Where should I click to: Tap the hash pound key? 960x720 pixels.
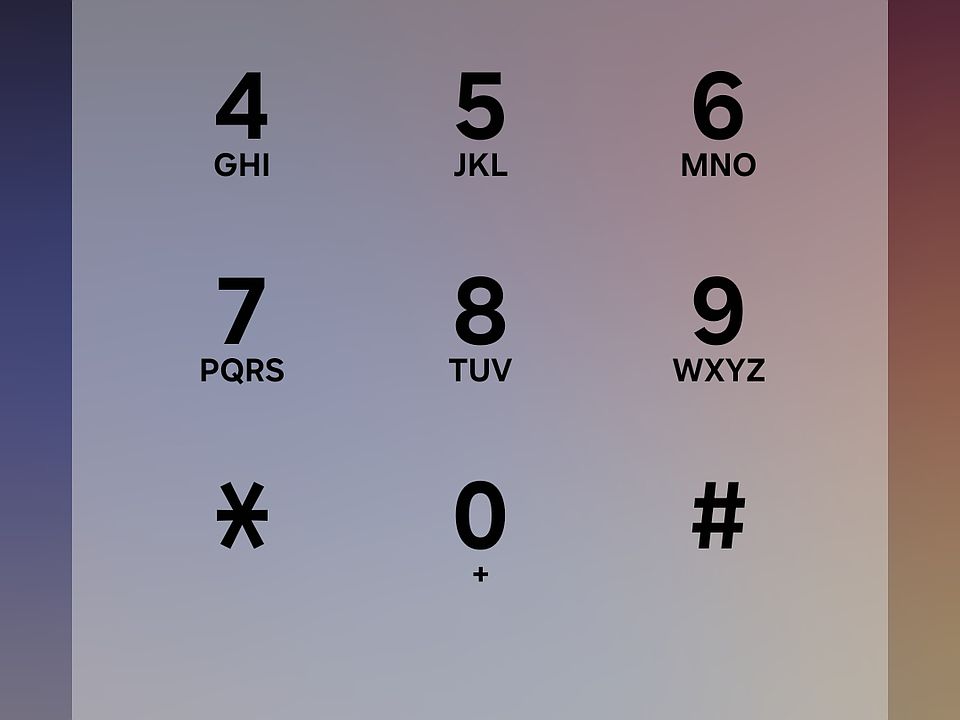718,517
